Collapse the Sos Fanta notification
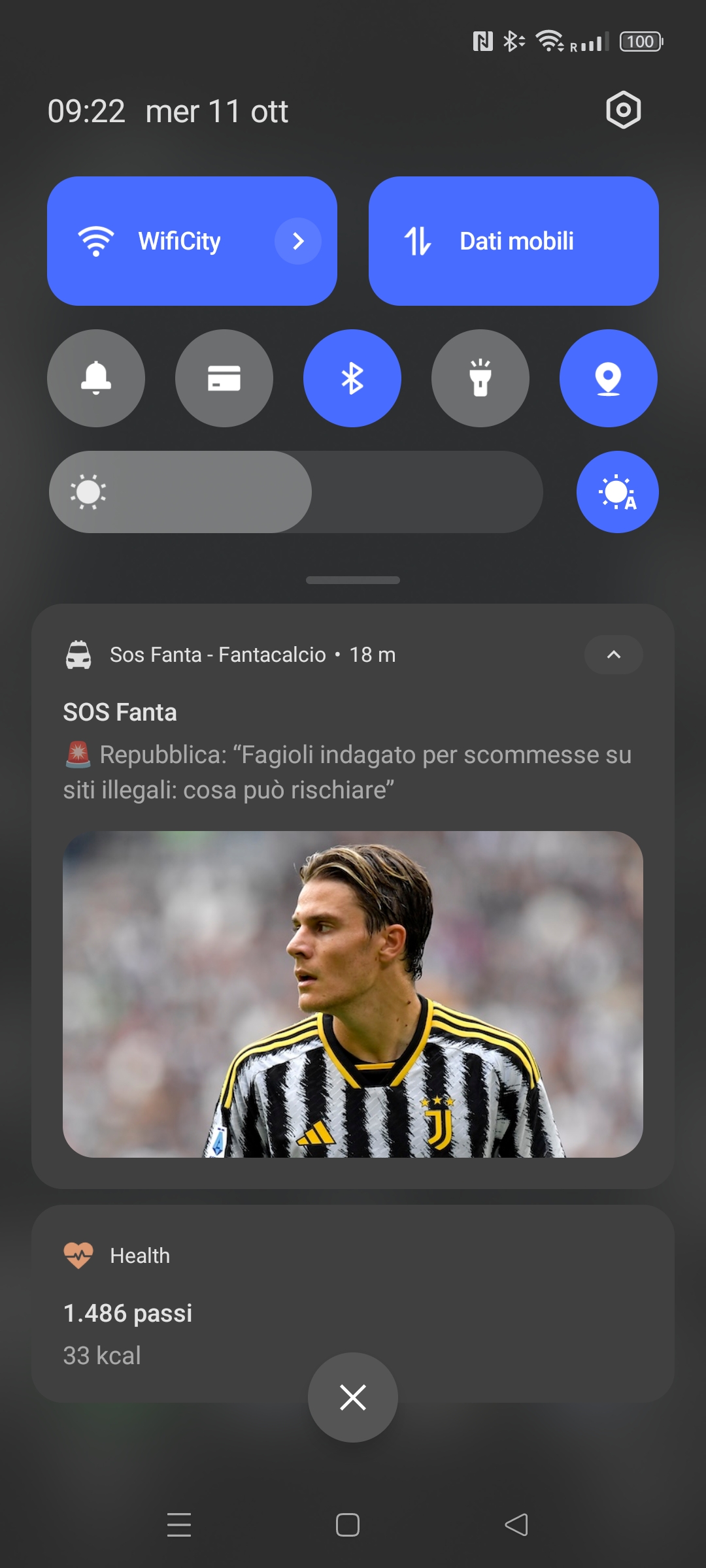 (x=613, y=655)
